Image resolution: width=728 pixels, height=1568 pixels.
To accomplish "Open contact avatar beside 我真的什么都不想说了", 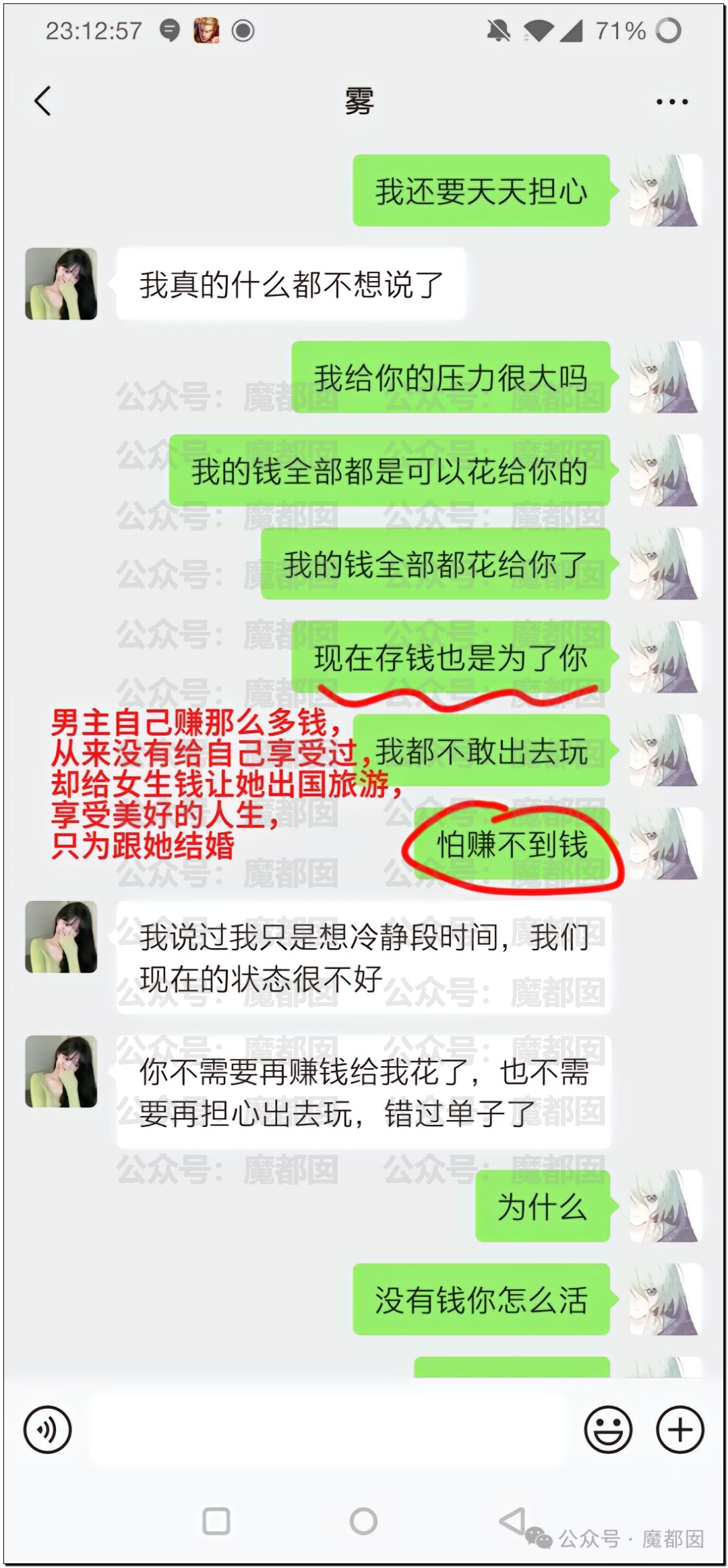I will 61,284.
